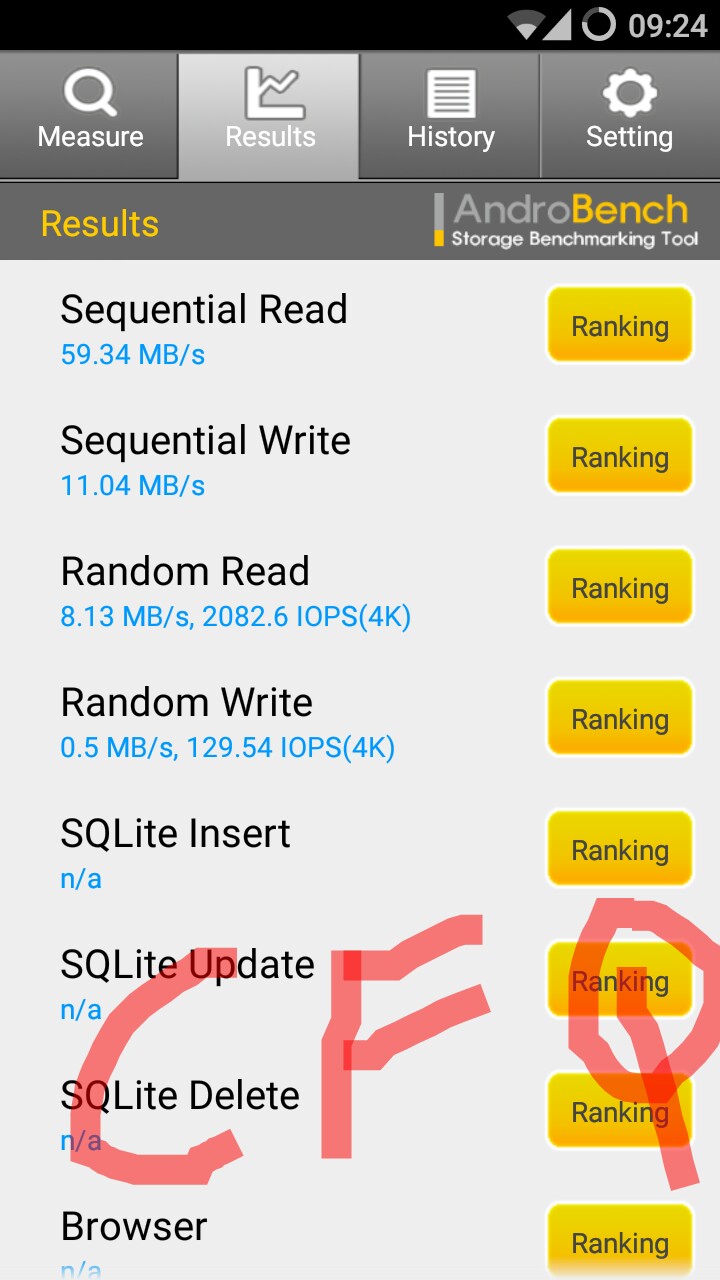Open the History tab
The height and width of the screenshot is (1280, 720).
pos(450,116)
